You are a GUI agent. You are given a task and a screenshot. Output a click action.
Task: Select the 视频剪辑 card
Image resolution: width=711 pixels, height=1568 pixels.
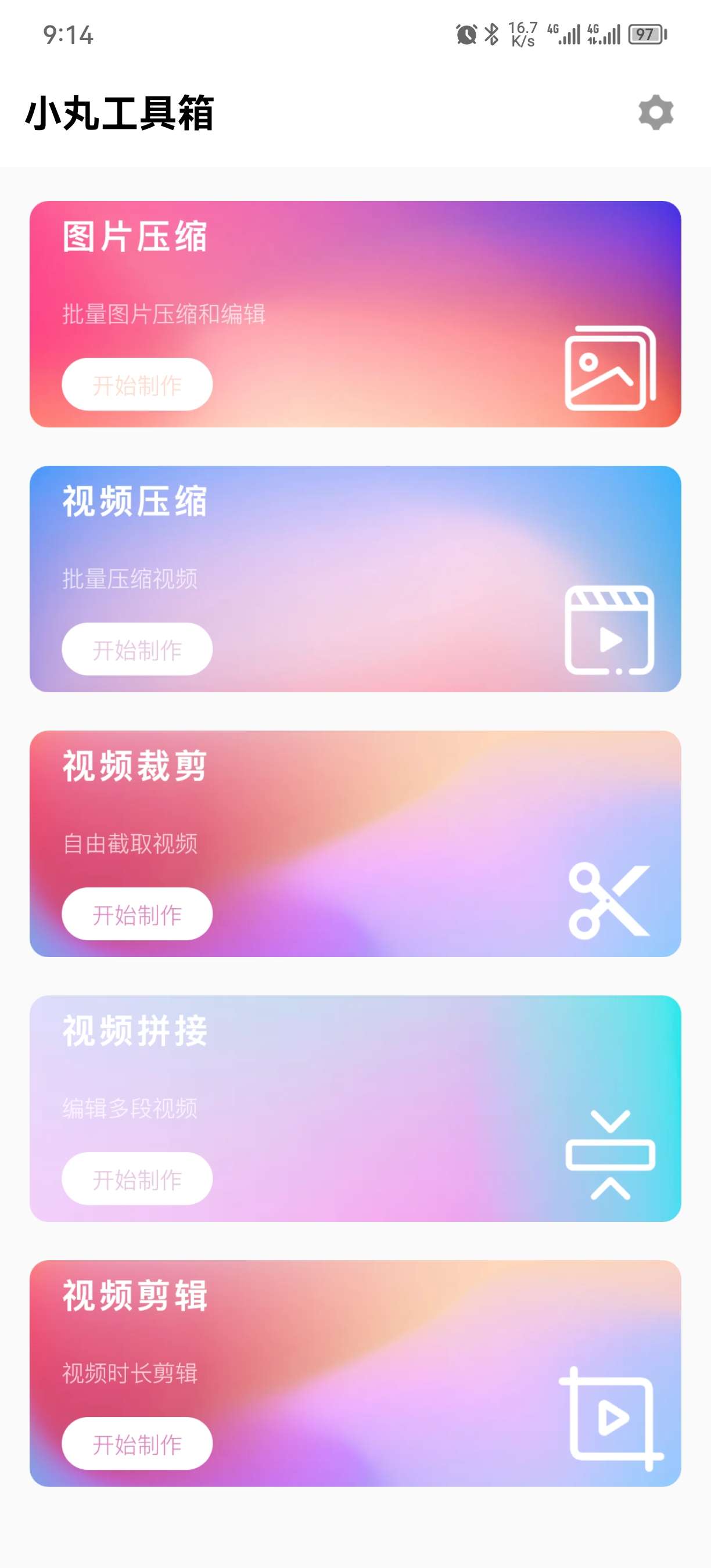coord(355,1374)
